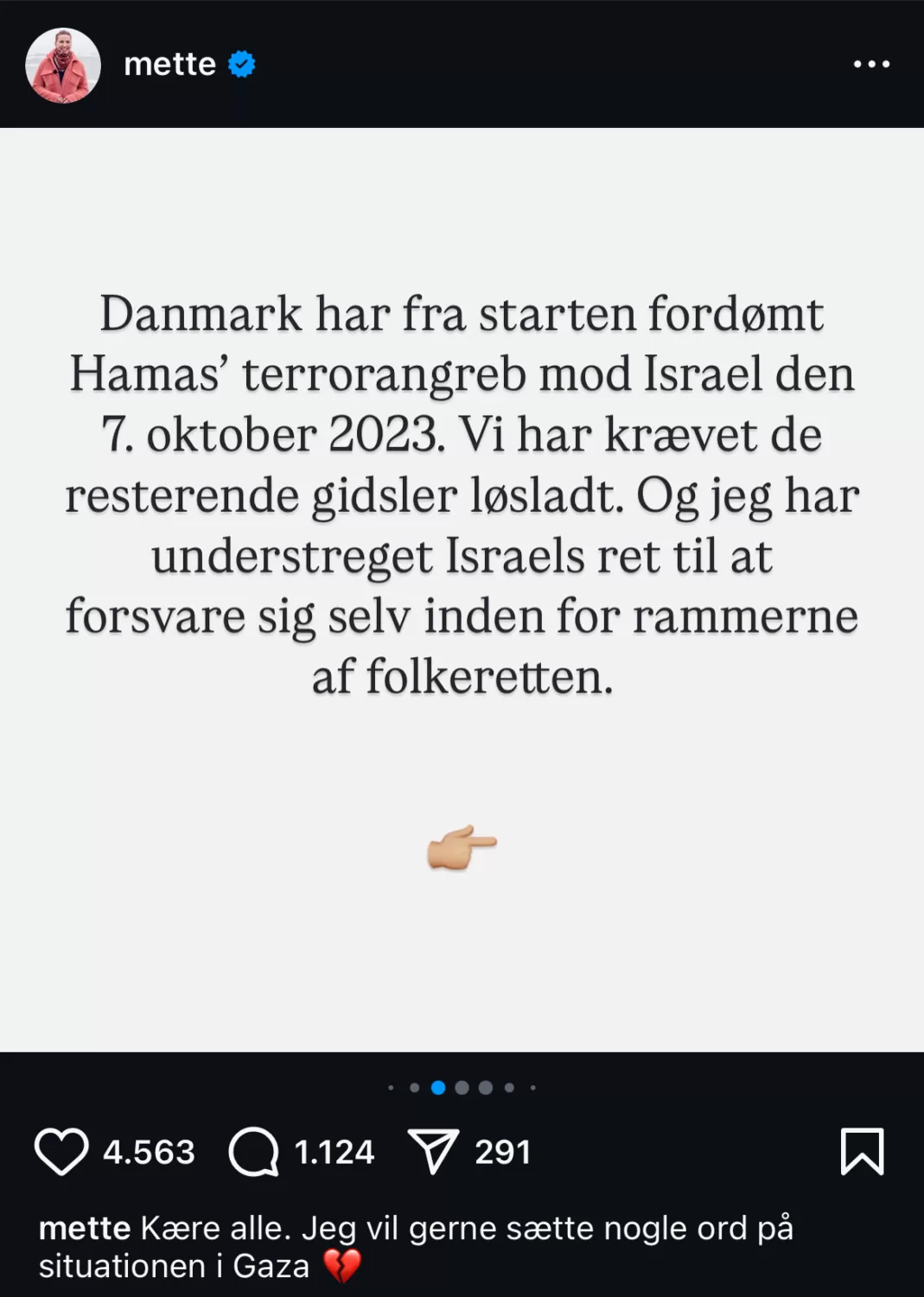Open the comments on this post
The width and height of the screenshot is (924, 1297).
point(254,1152)
